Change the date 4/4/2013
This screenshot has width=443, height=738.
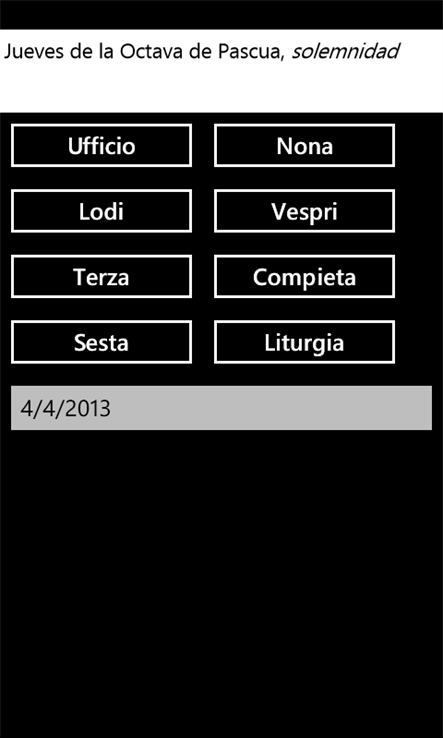point(221,408)
